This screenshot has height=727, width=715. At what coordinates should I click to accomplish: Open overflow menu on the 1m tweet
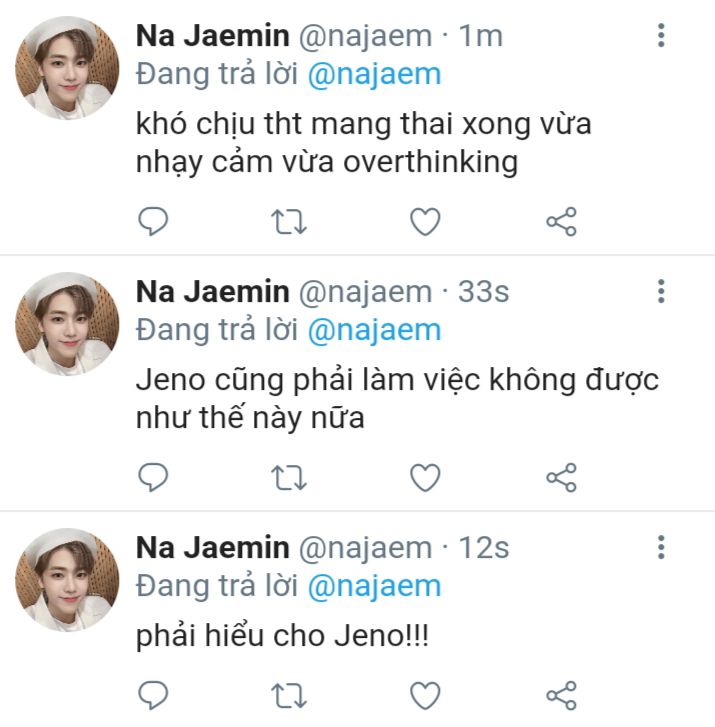(x=661, y=37)
